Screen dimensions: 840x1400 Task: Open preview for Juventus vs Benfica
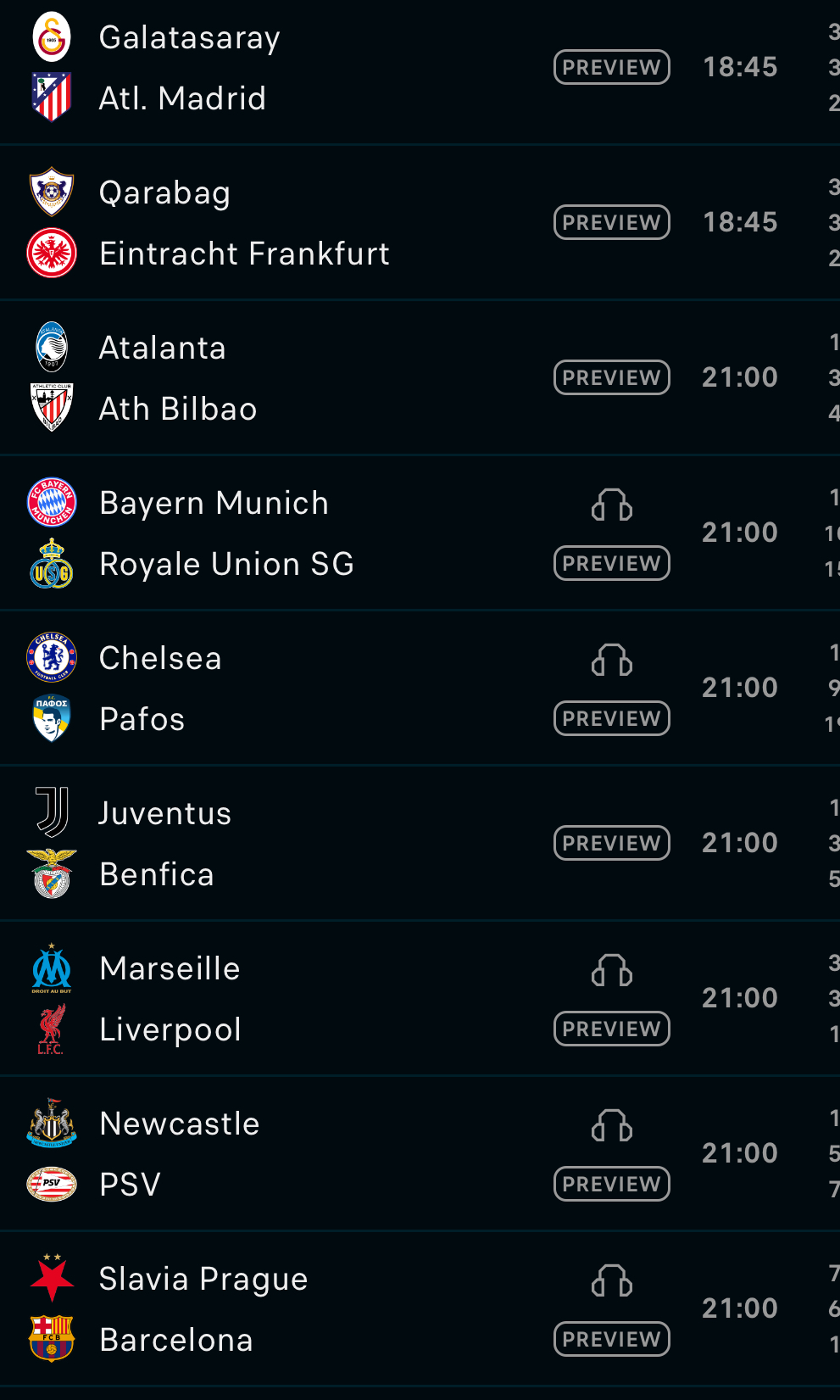point(611,844)
